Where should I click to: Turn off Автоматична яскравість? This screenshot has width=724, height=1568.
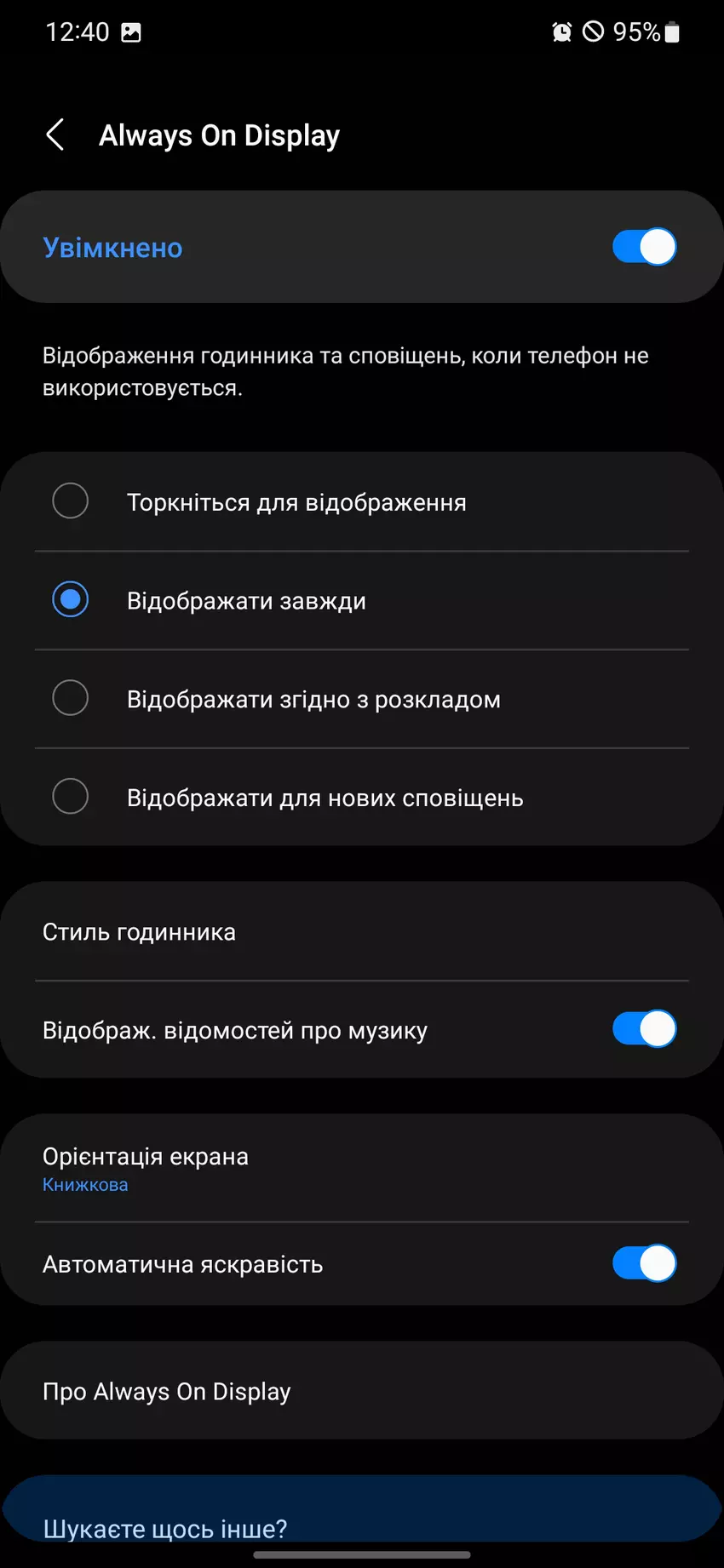(645, 1263)
